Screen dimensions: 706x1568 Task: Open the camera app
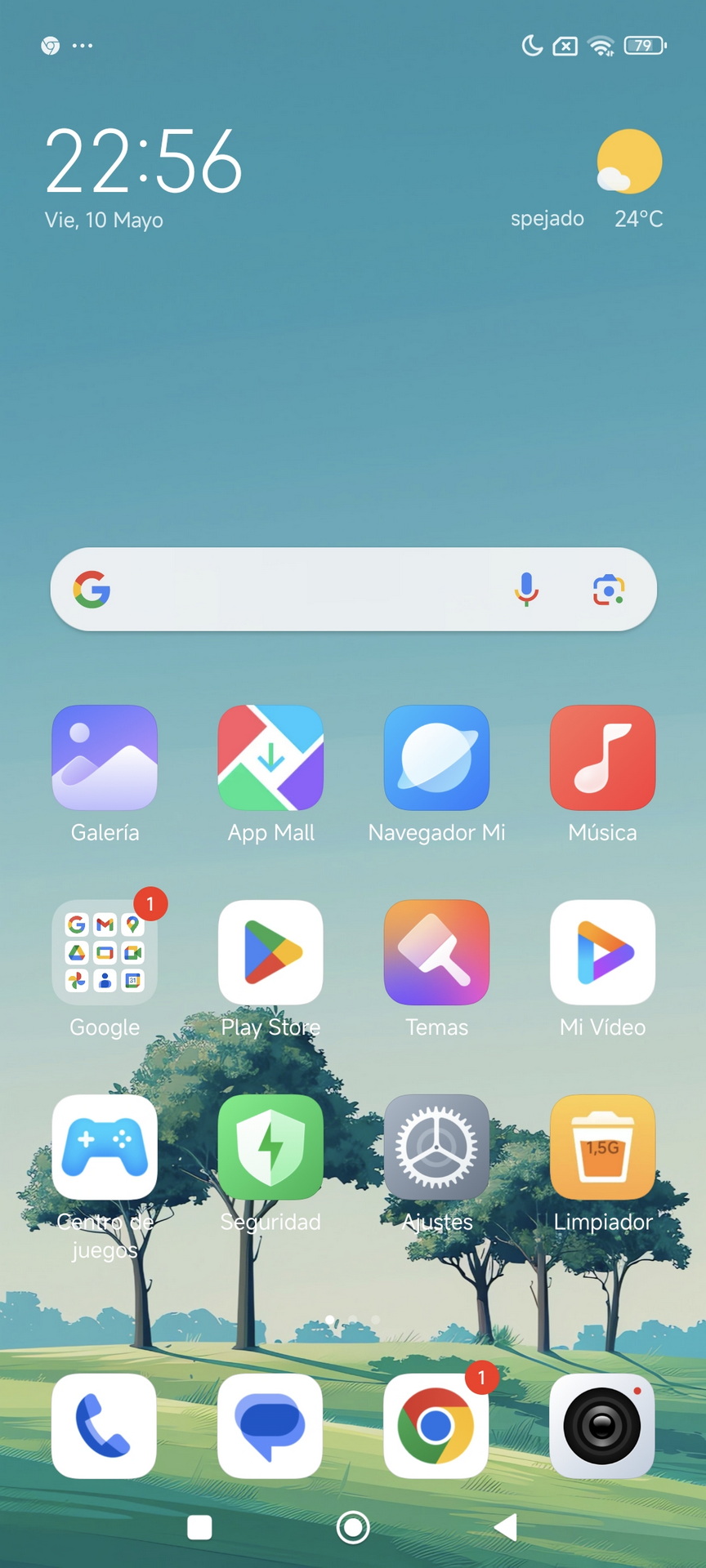pos(602,1426)
